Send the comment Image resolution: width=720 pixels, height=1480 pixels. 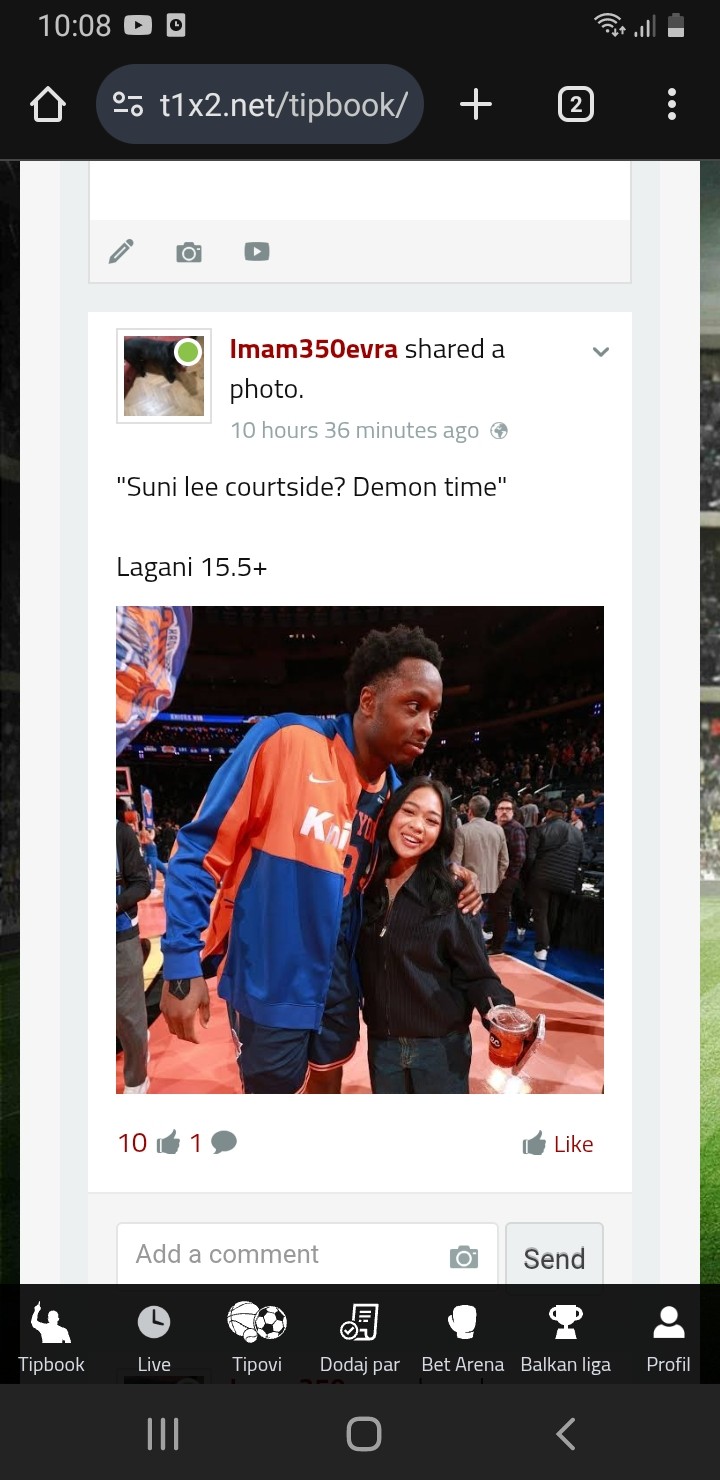(554, 1258)
